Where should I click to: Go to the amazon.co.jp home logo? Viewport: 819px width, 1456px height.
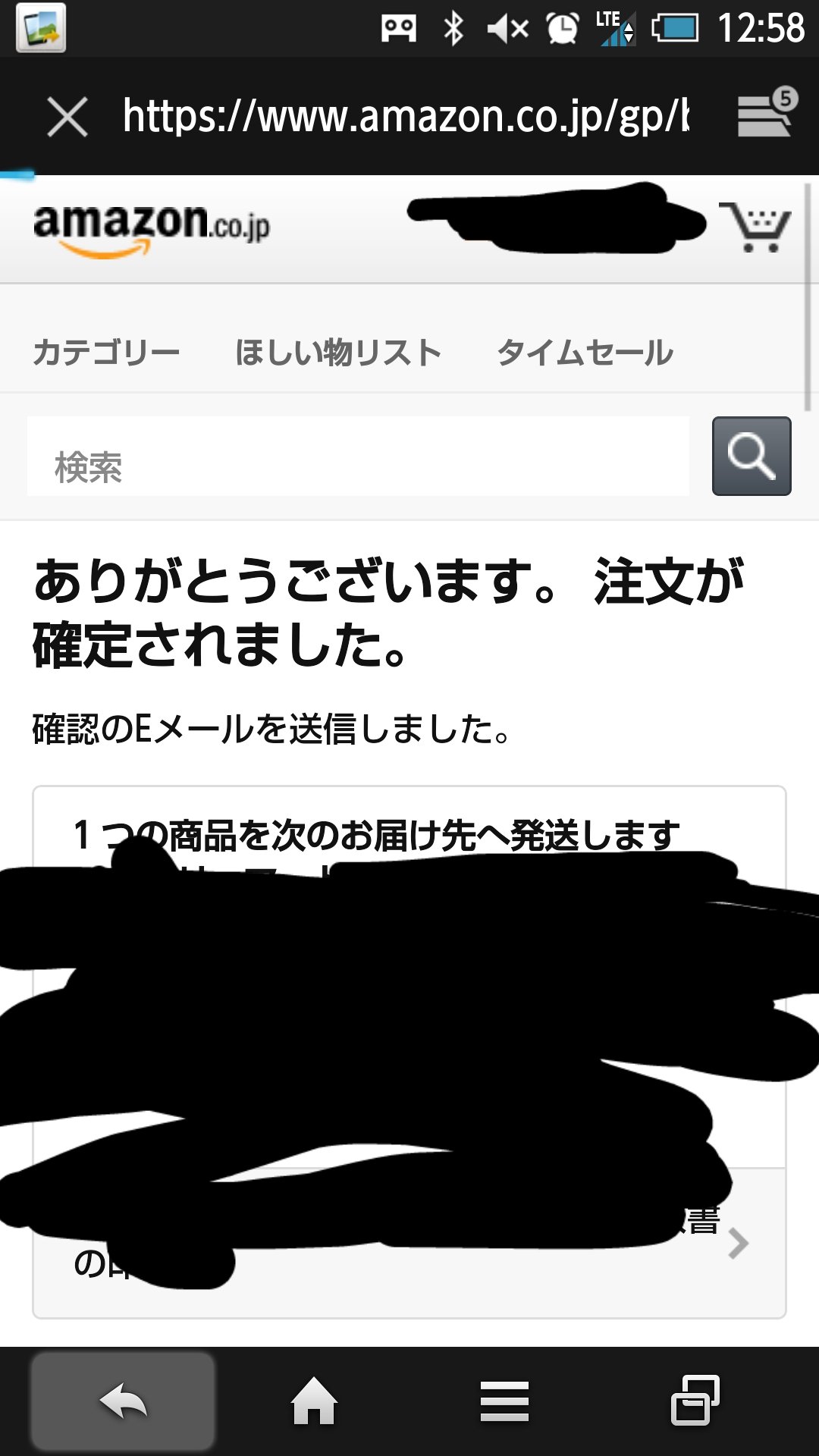151,228
